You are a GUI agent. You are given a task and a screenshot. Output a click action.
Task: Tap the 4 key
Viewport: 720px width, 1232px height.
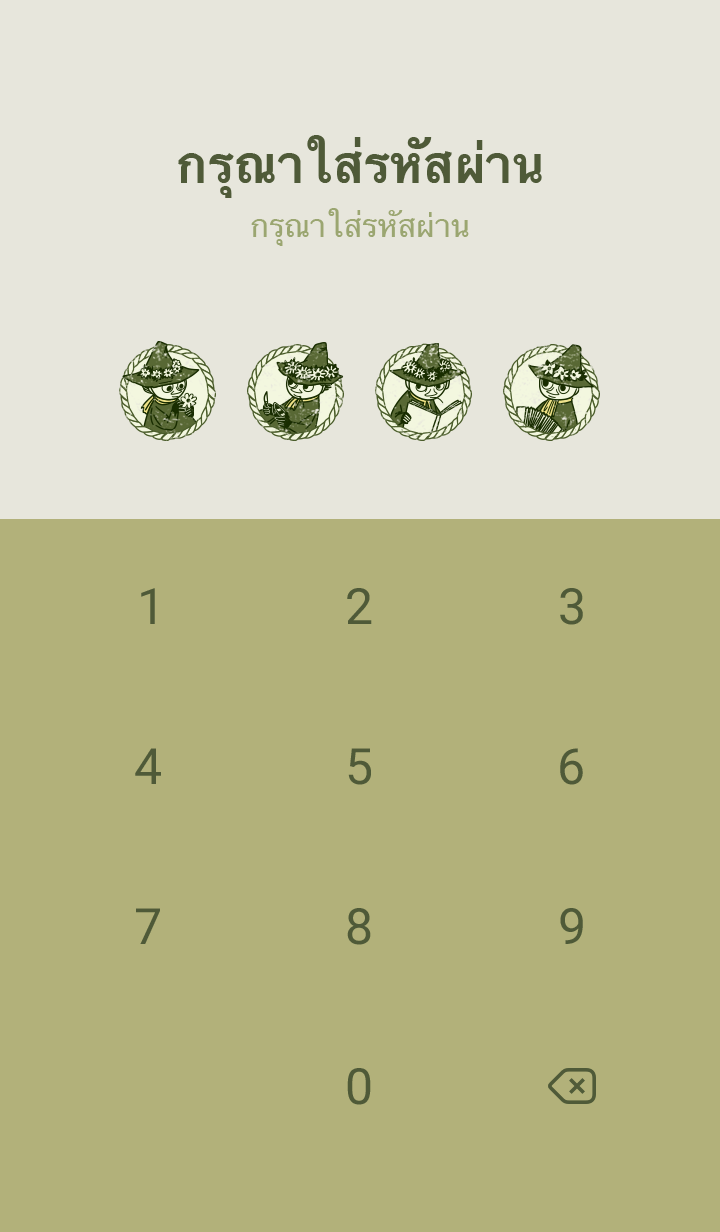pyautogui.click(x=148, y=767)
